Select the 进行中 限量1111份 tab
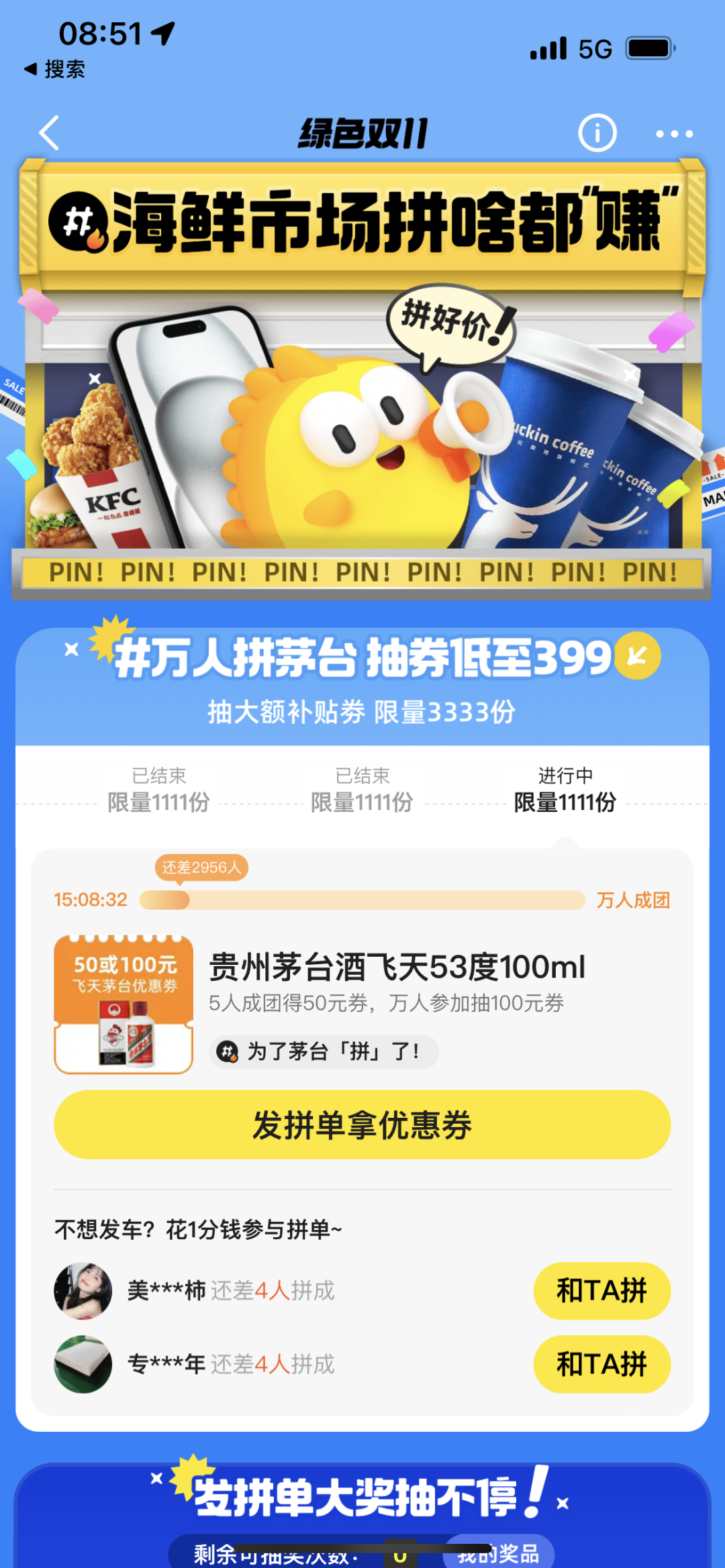 565,790
